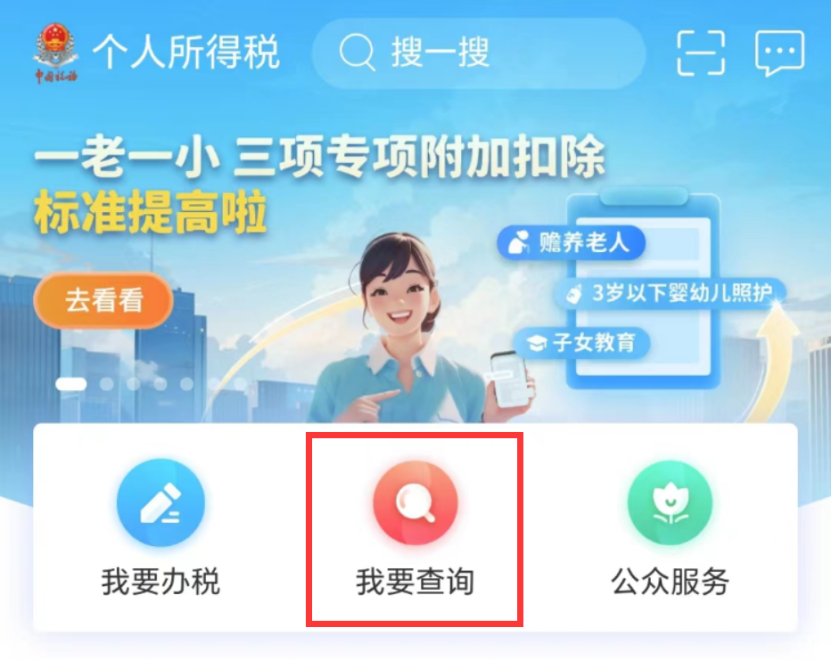Open the scan code icon
Viewport: 831px width, 661px height.
(699, 53)
